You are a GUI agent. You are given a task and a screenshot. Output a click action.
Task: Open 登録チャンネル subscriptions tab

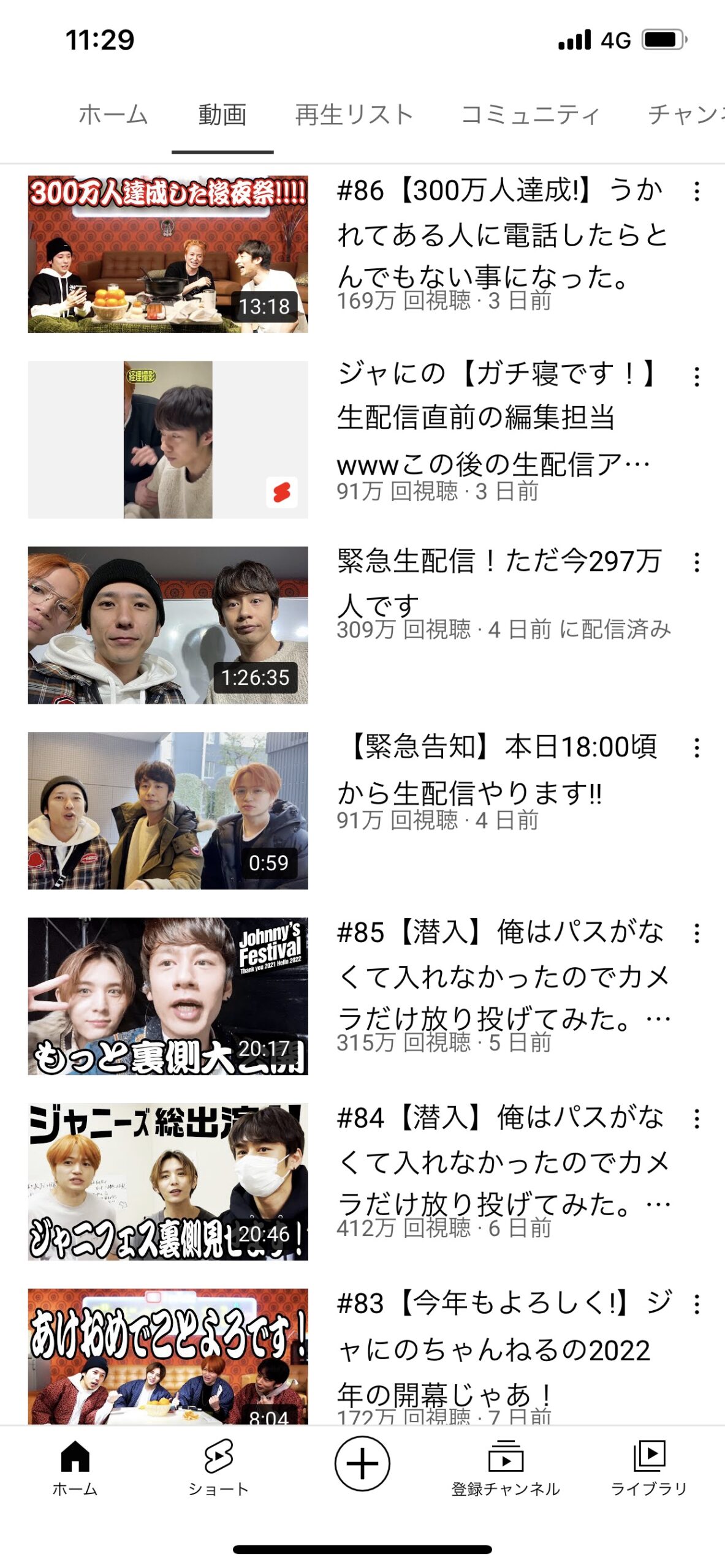[506, 1466]
